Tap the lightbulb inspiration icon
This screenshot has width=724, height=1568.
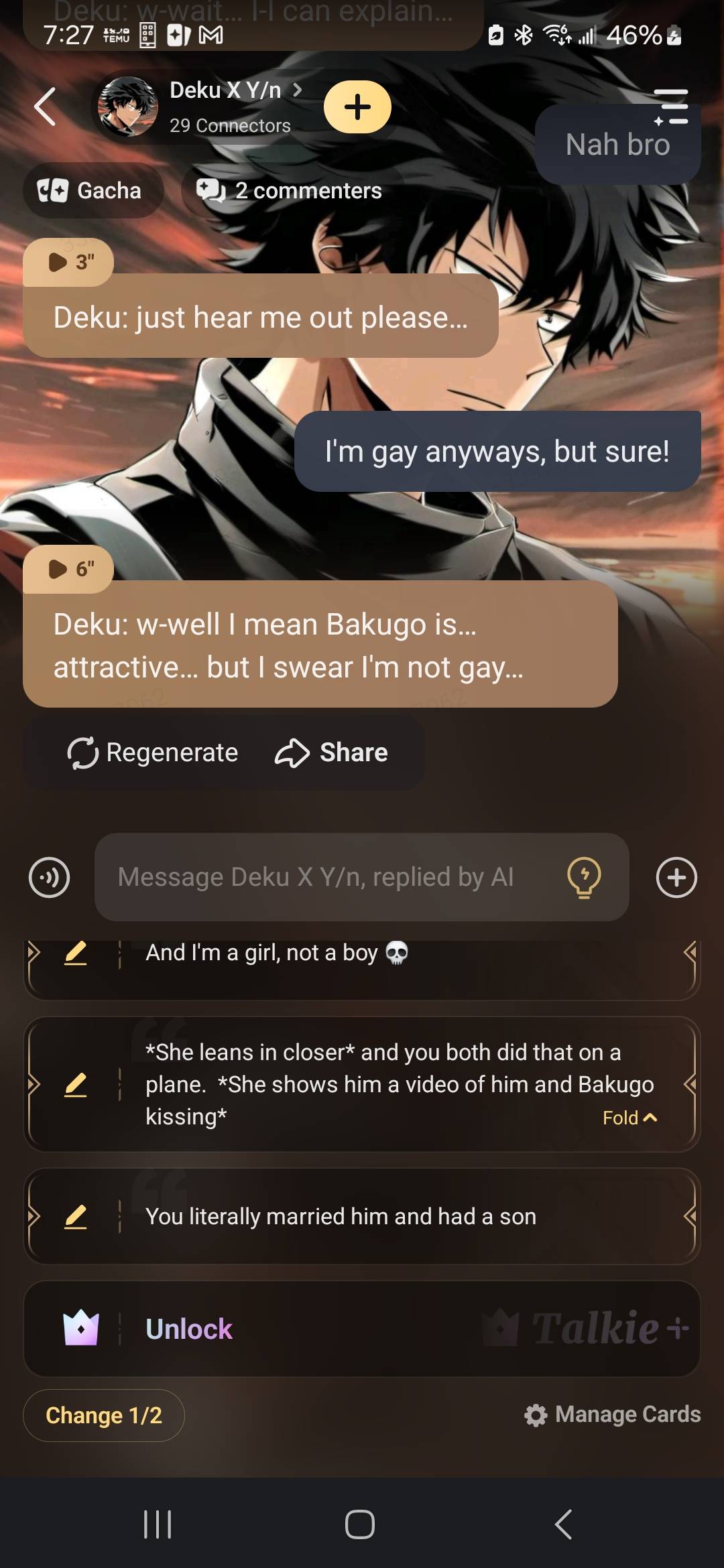pos(584,877)
